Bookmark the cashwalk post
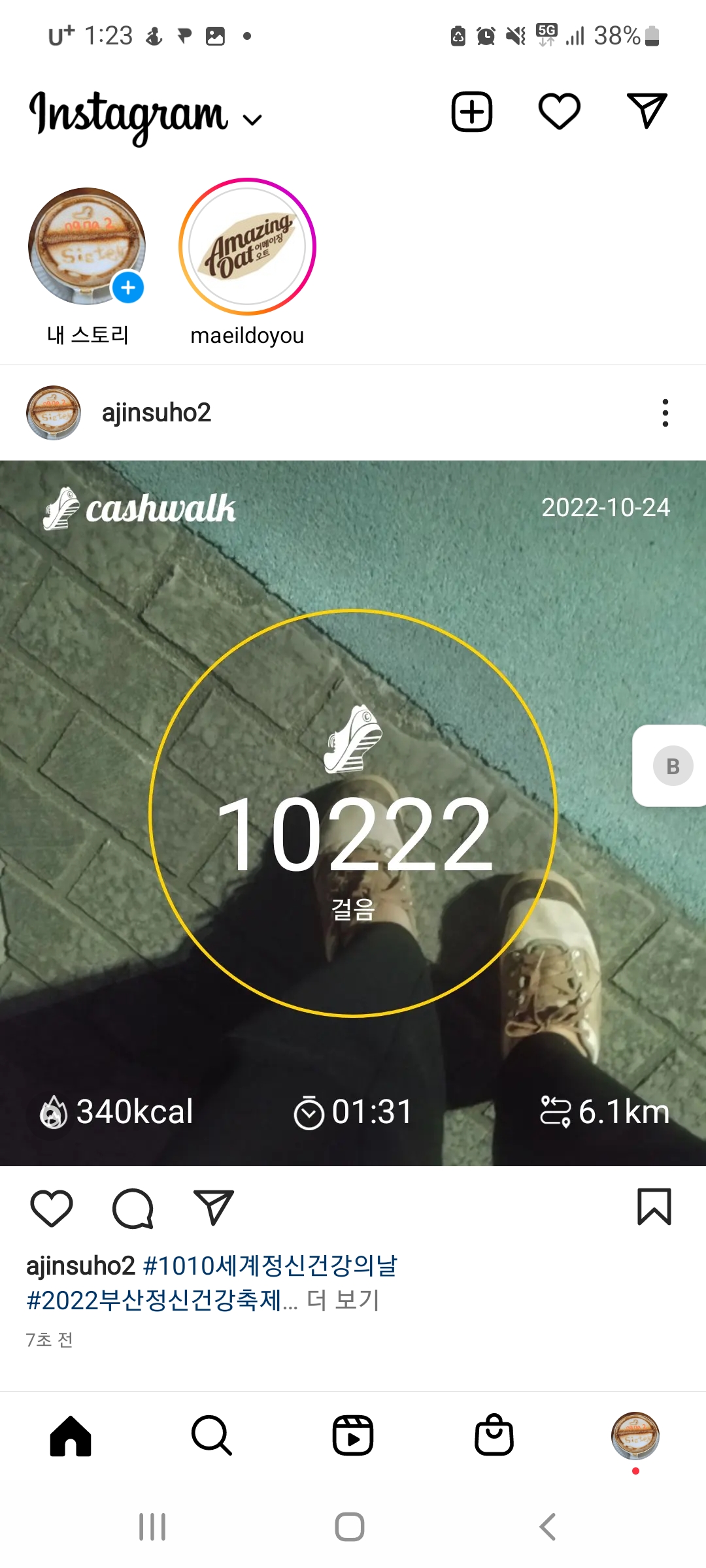The height and width of the screenshot is (1568, 706). pos(654,1207)
